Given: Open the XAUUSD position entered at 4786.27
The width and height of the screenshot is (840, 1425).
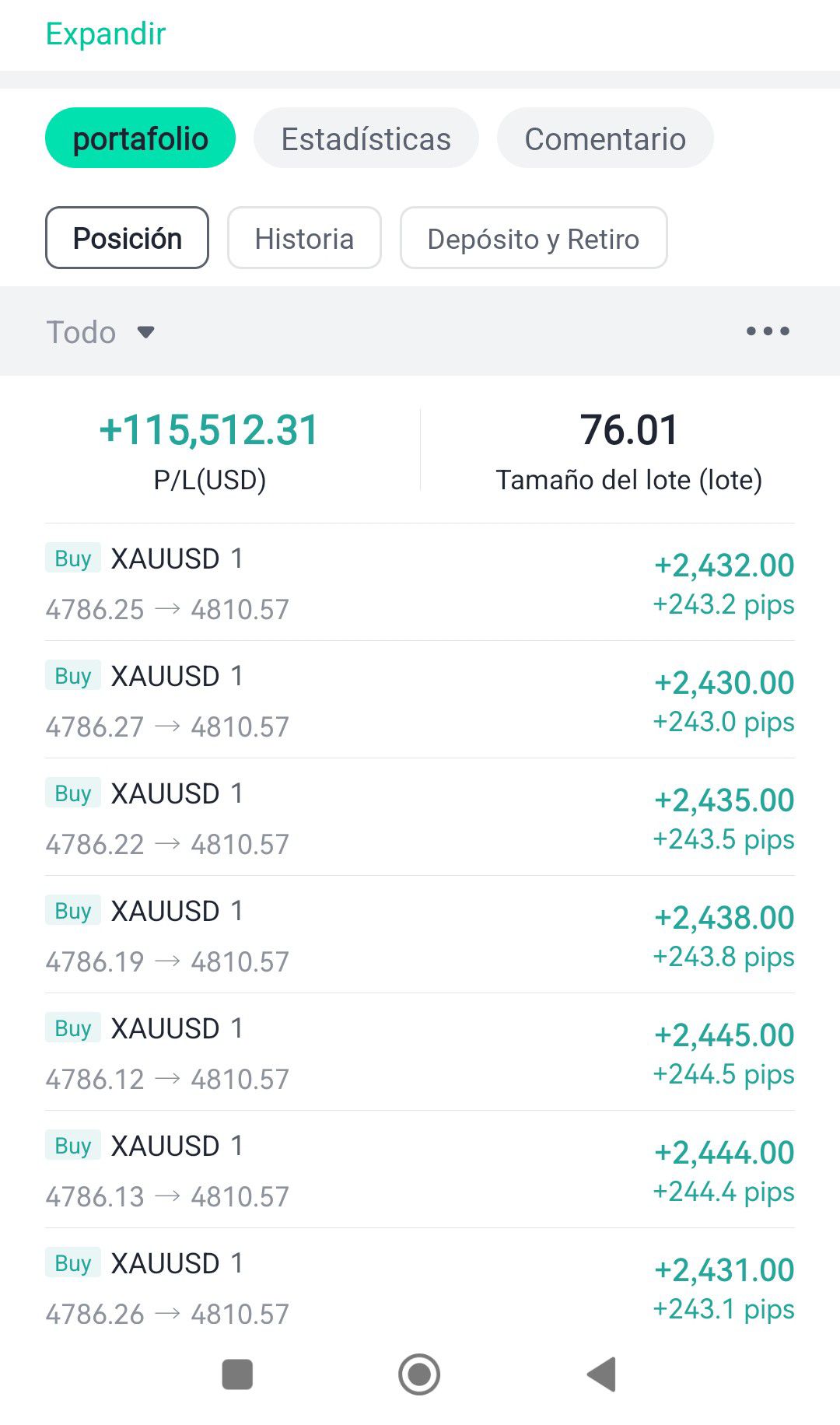Looking at the screenshot, I should pyautogui.click(x=420, y=701).
